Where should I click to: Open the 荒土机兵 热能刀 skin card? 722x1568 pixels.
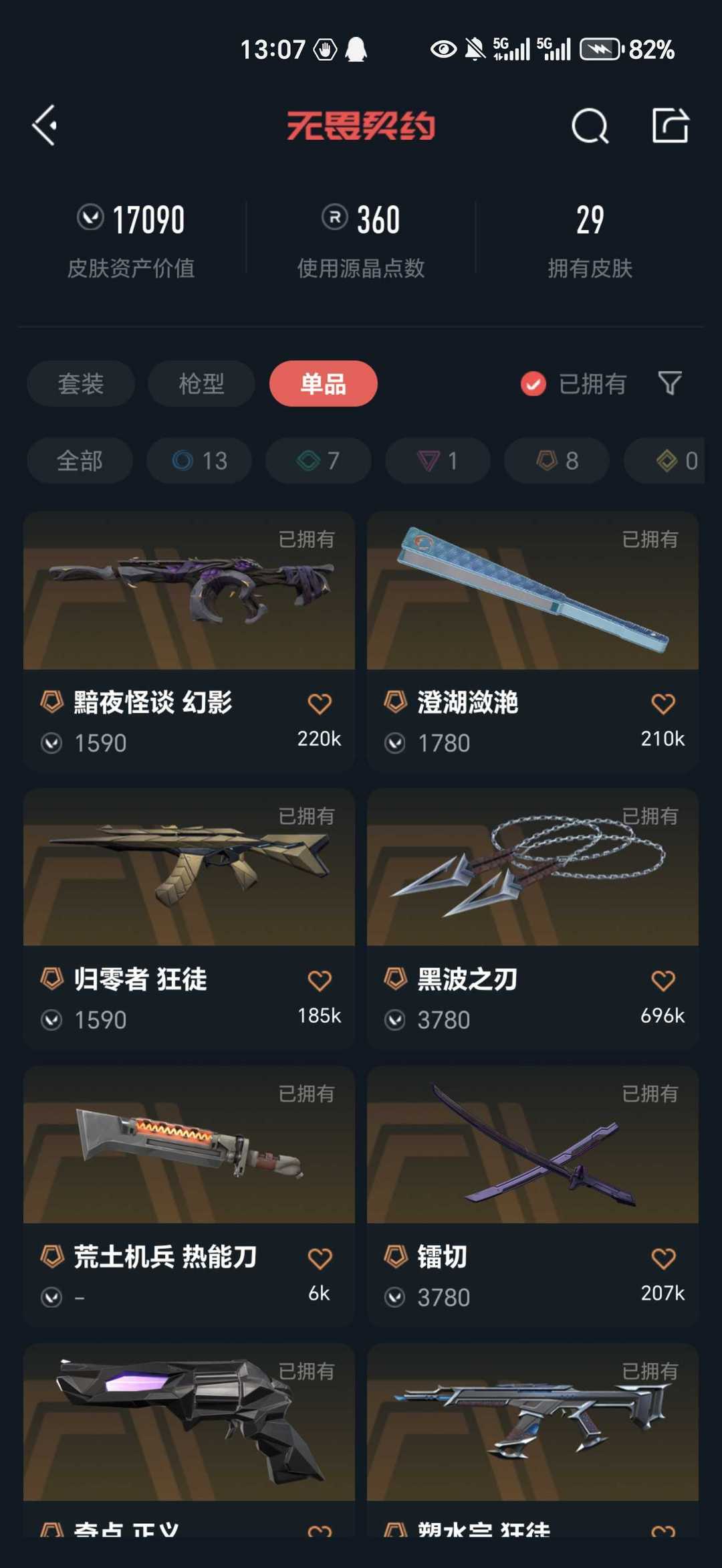coord(189,1197)
